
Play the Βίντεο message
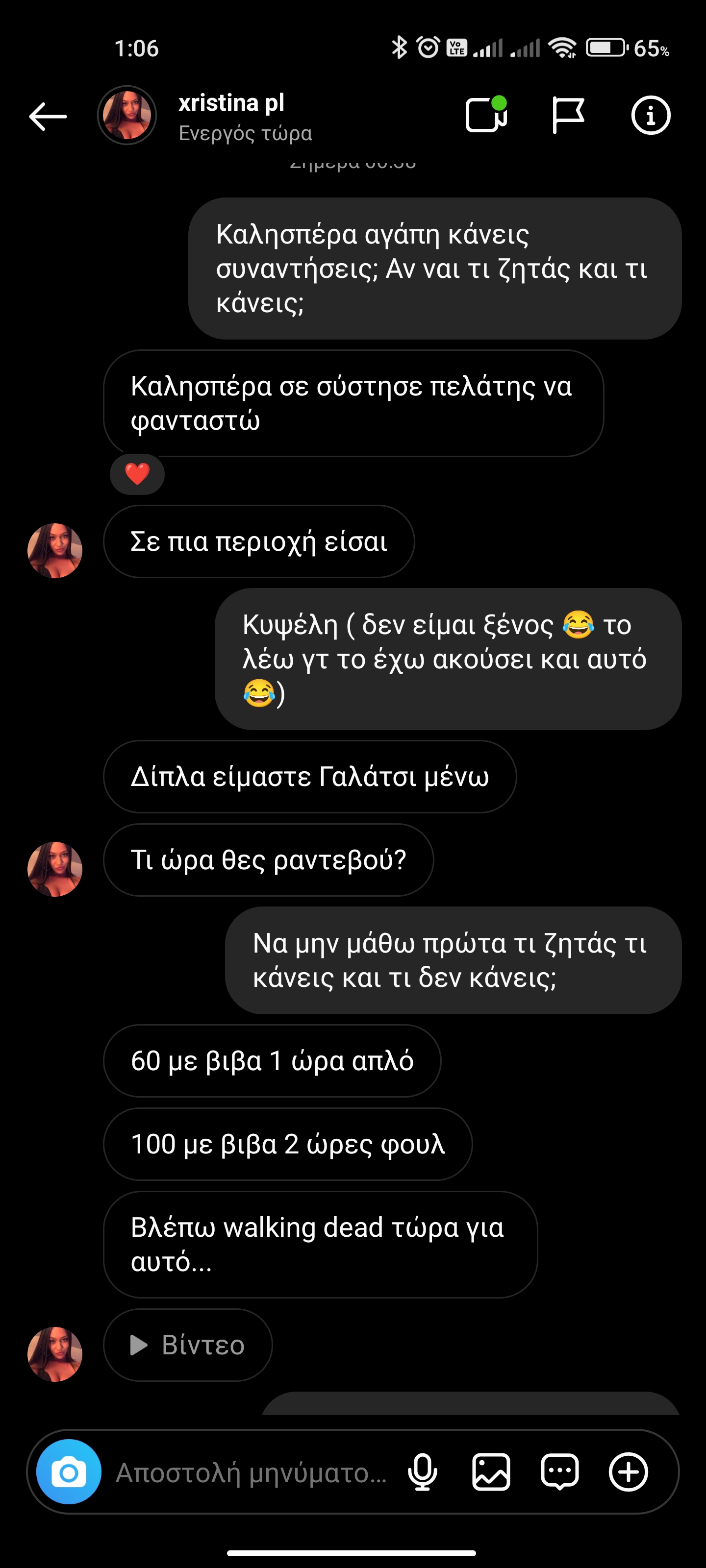pyautogui.click(x=188, y=1345)
